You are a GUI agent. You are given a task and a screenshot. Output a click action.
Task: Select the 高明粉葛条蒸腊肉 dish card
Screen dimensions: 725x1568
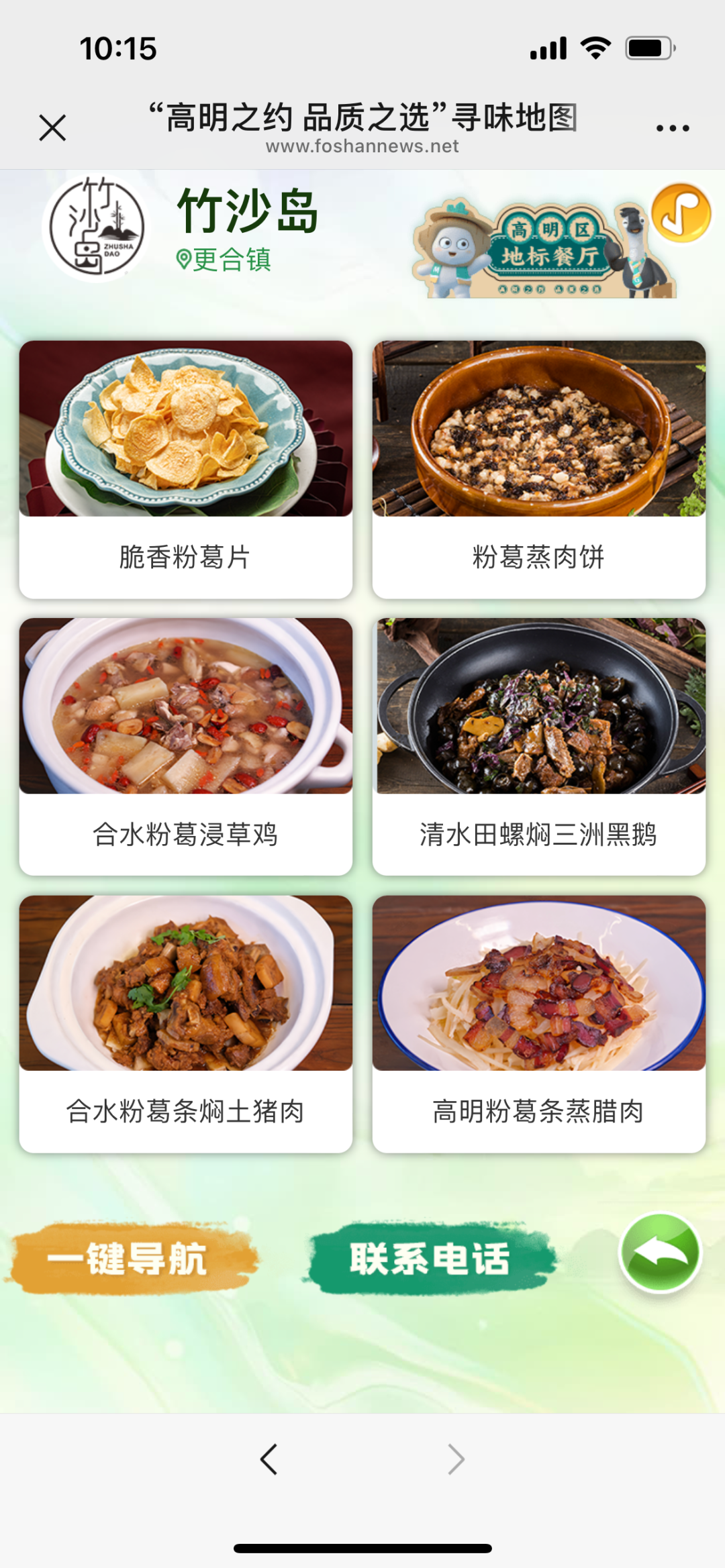click(539, 1024)
